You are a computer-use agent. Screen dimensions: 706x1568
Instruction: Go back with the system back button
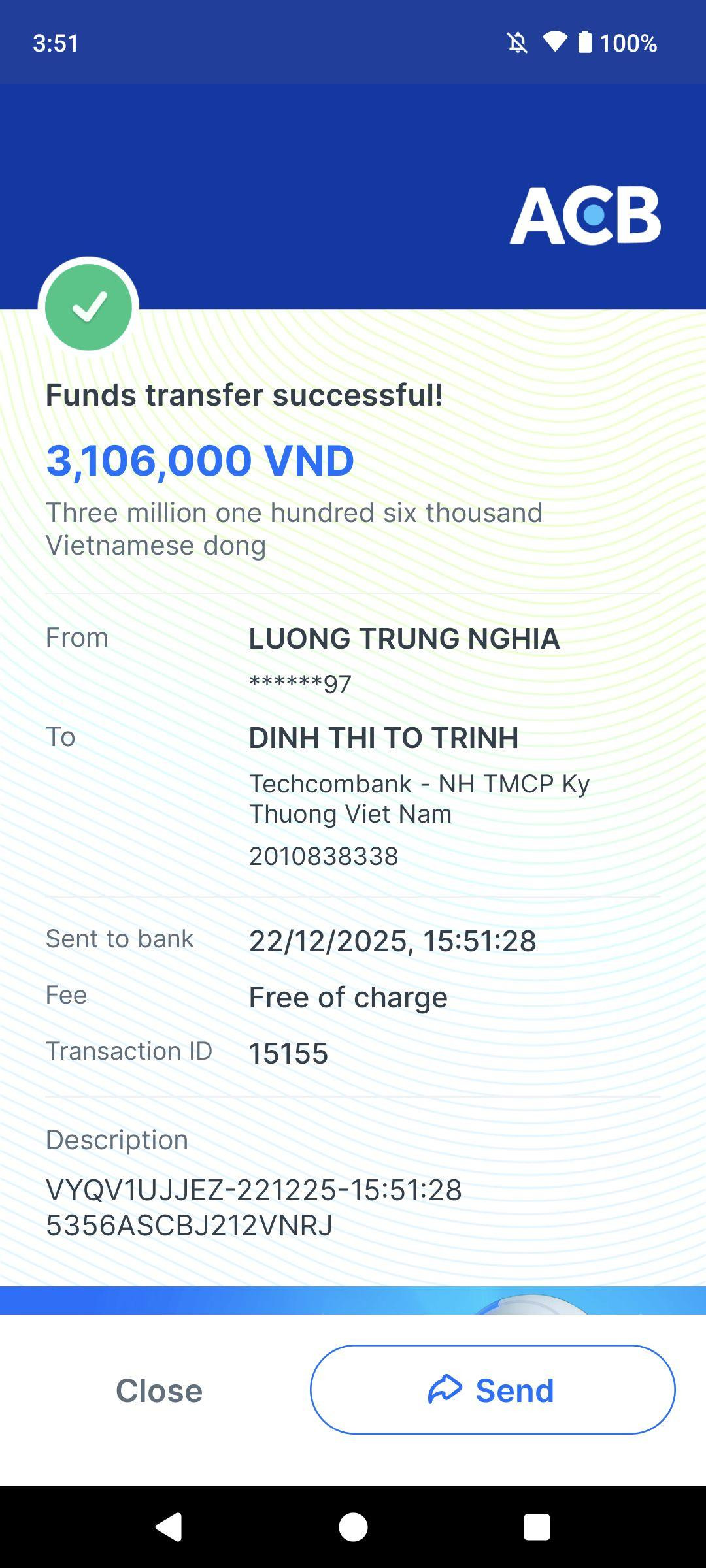pos(169,1527)
